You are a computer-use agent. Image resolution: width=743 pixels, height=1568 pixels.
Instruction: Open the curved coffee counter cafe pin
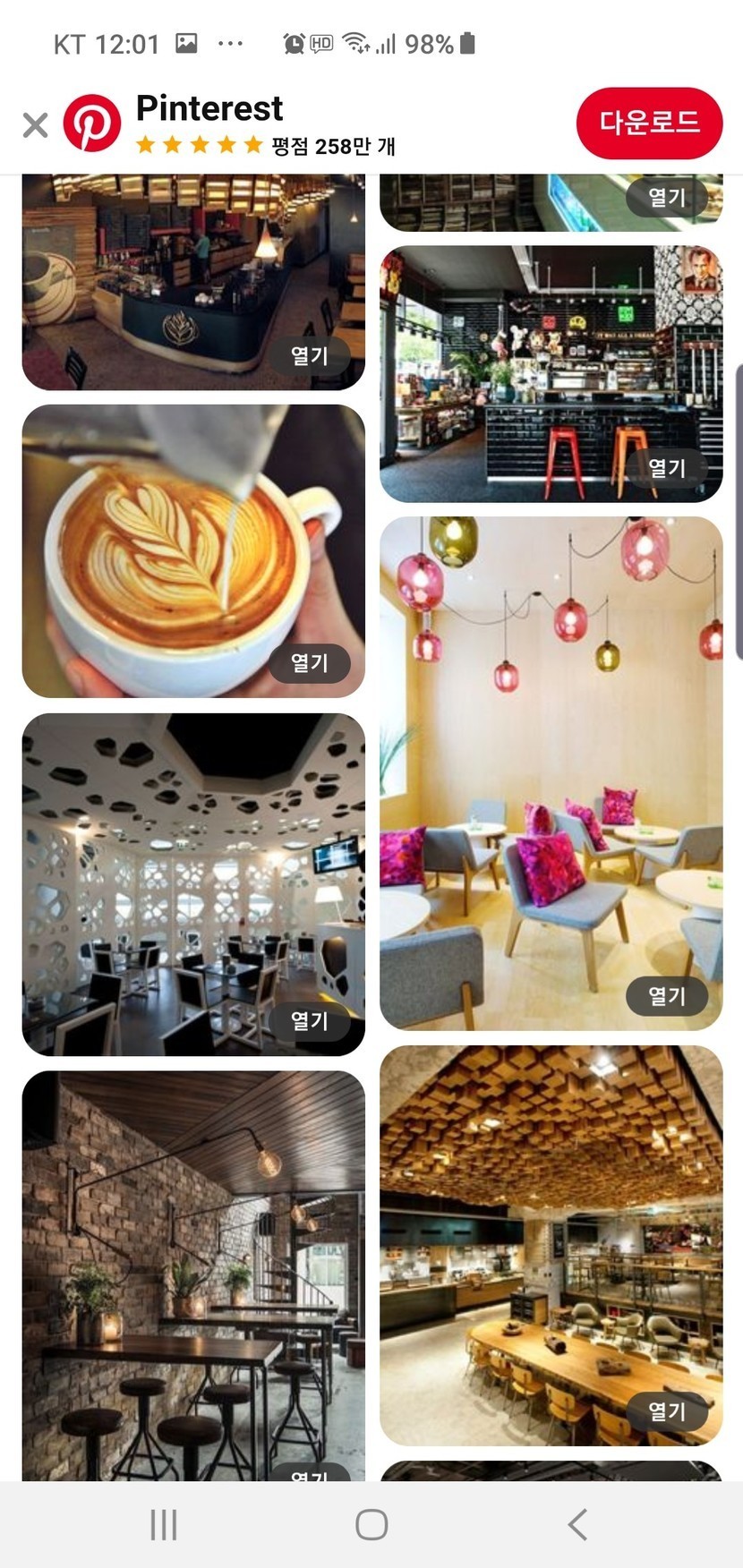pos(193,282)
